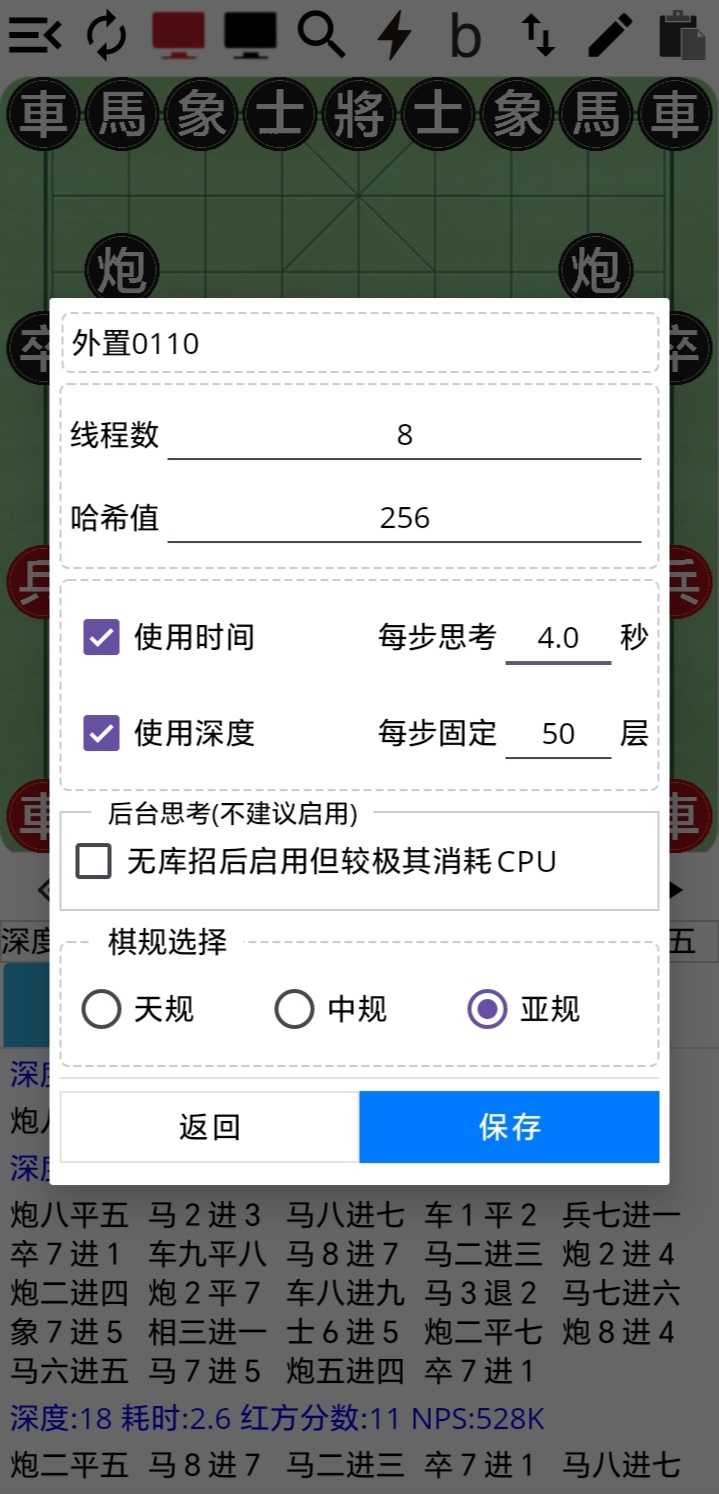Tap the 哈希值 hash size field
Viewport: 719px width, 1494px height.
click(404, 518)
